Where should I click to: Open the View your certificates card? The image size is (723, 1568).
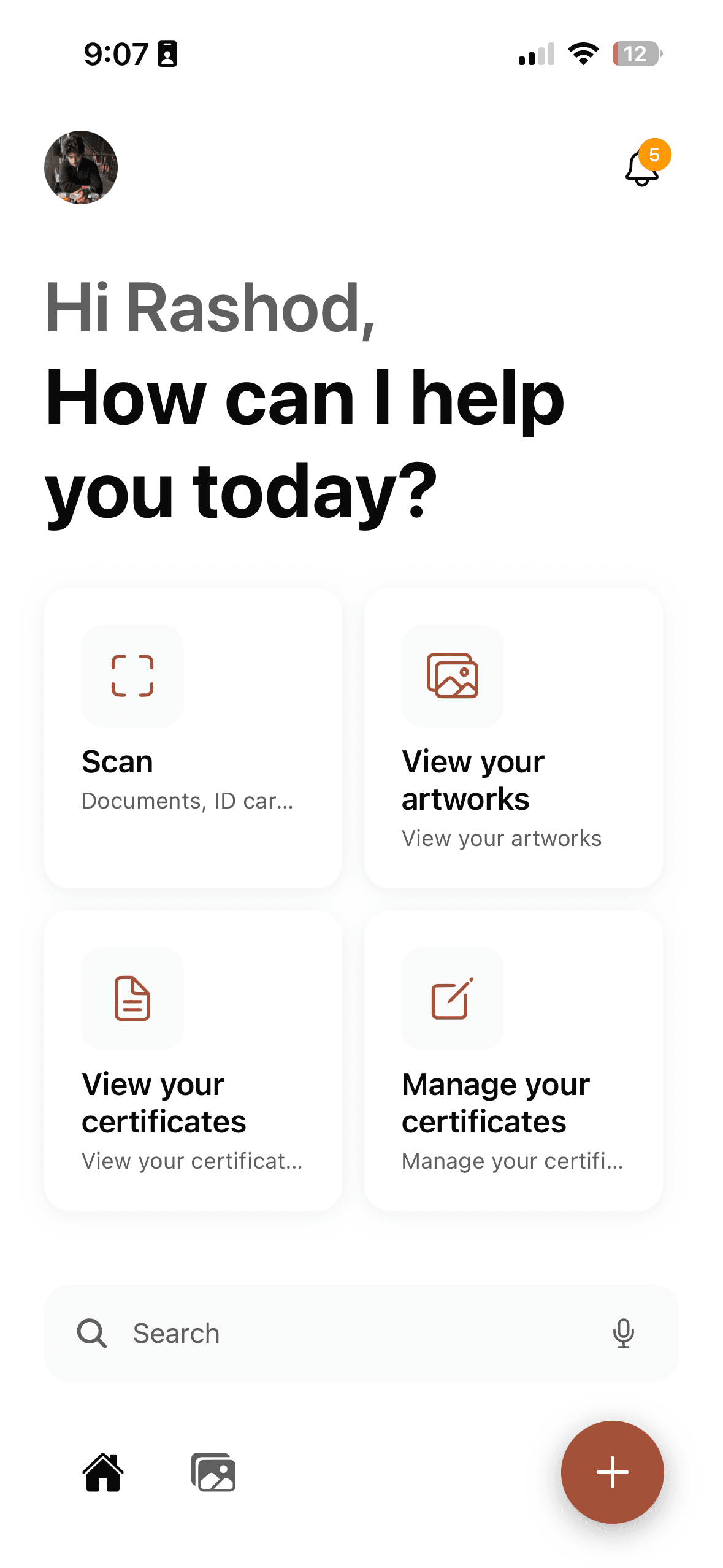pos(193,1060)
